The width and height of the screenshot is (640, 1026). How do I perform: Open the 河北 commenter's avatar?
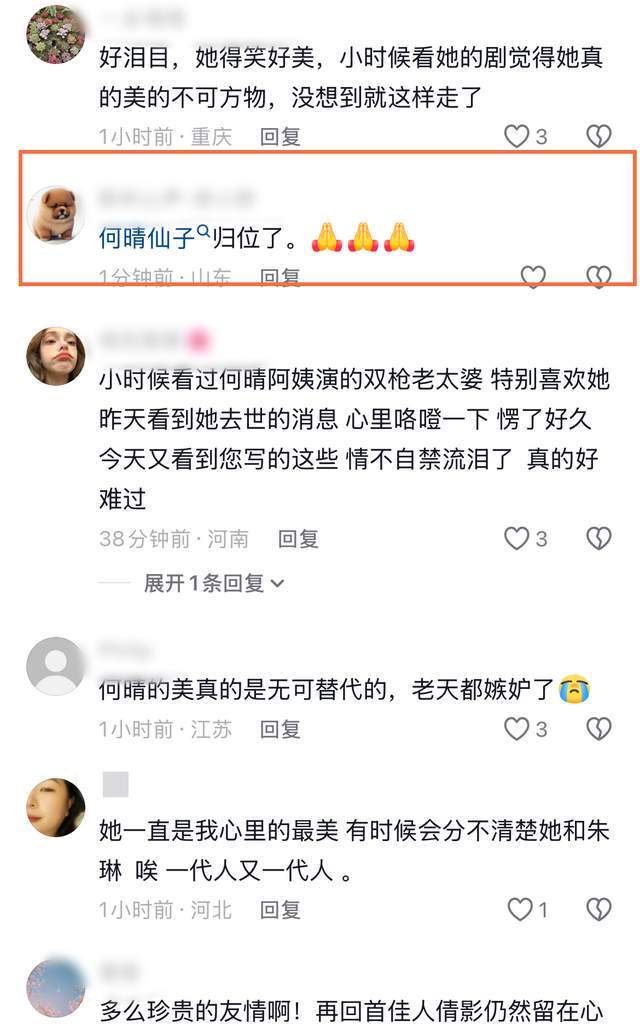coord(55,807)
